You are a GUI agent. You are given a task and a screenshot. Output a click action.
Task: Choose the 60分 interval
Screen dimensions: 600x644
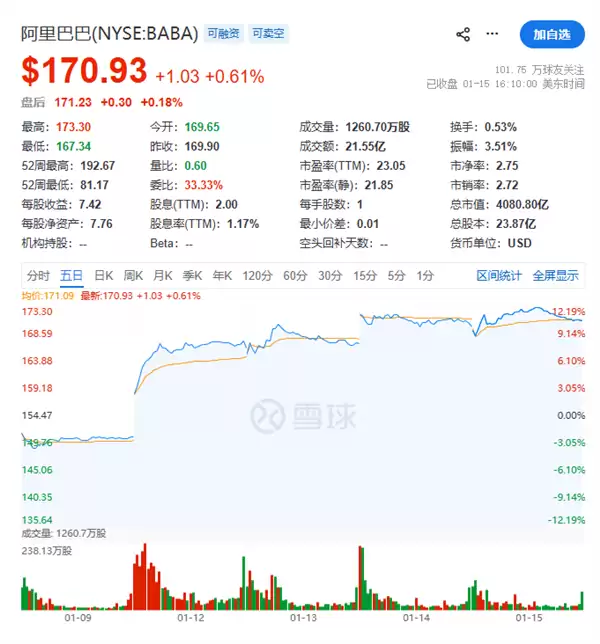coord(295,275)
